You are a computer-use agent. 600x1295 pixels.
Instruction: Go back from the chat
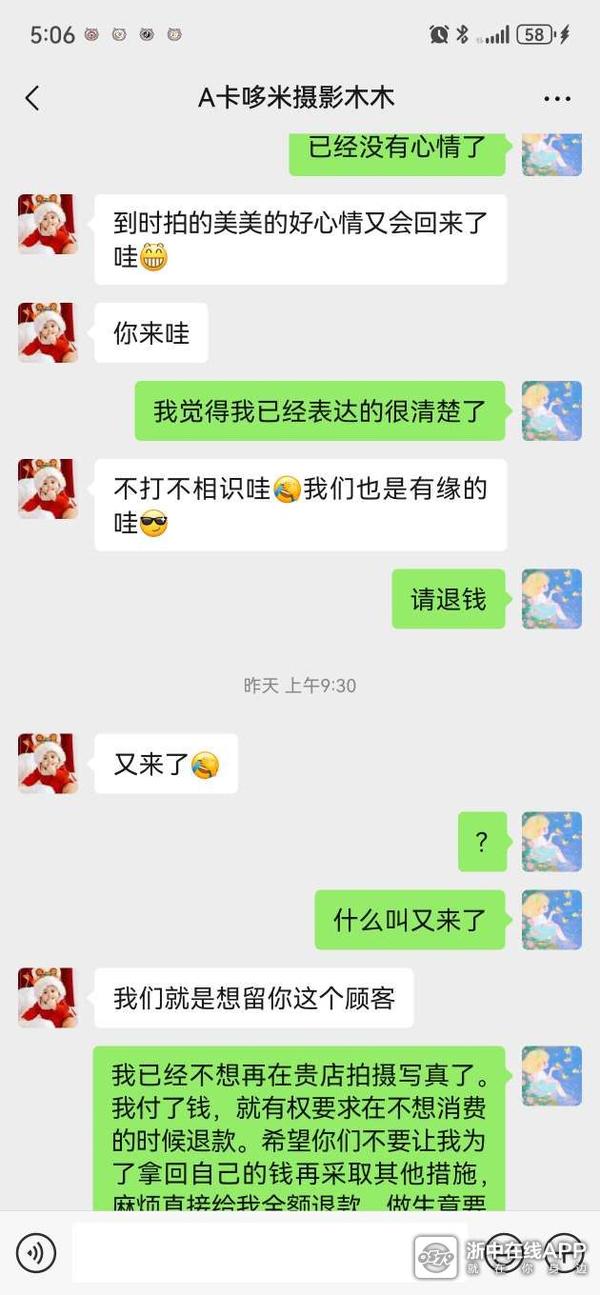(32, 98)
